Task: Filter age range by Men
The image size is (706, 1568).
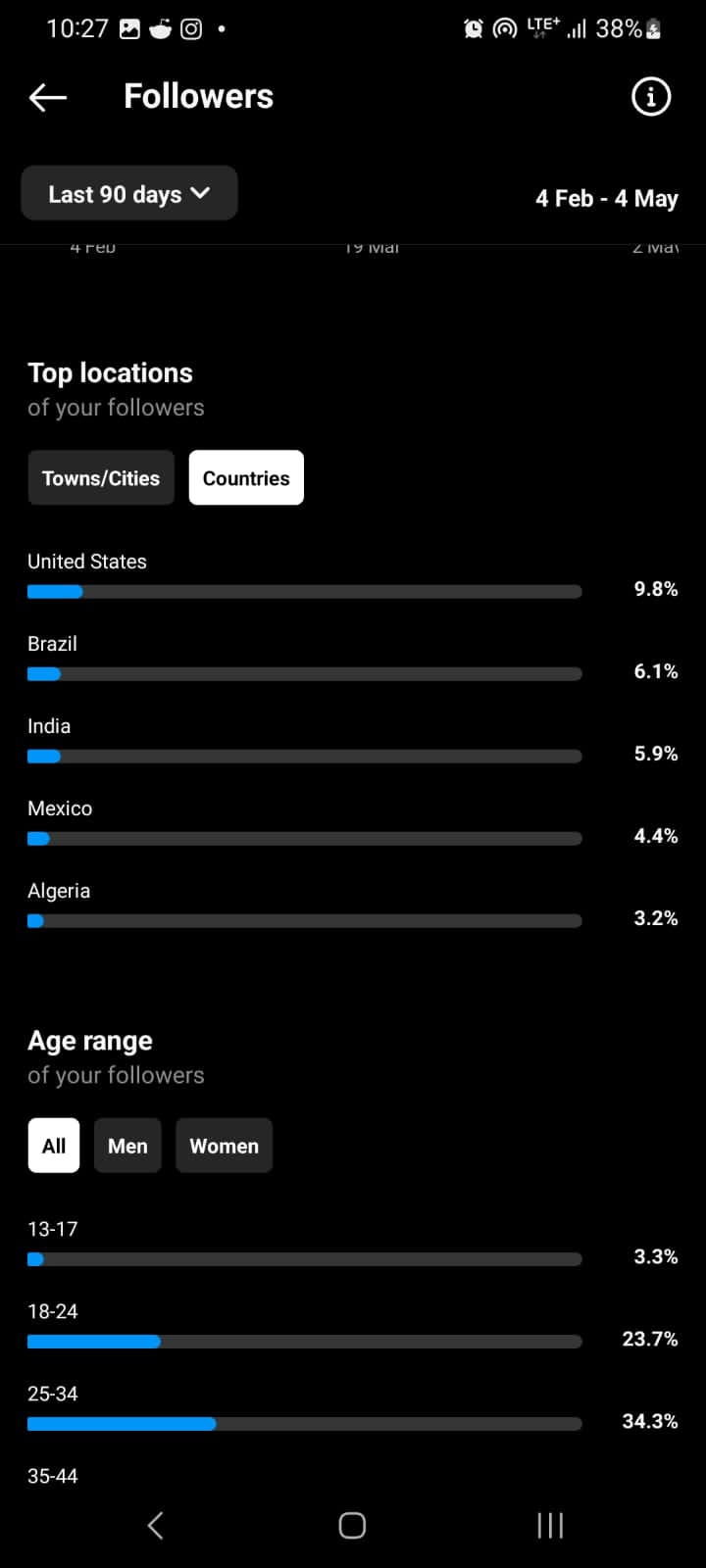Action: pyautogui.click(x=127, y=1146)
